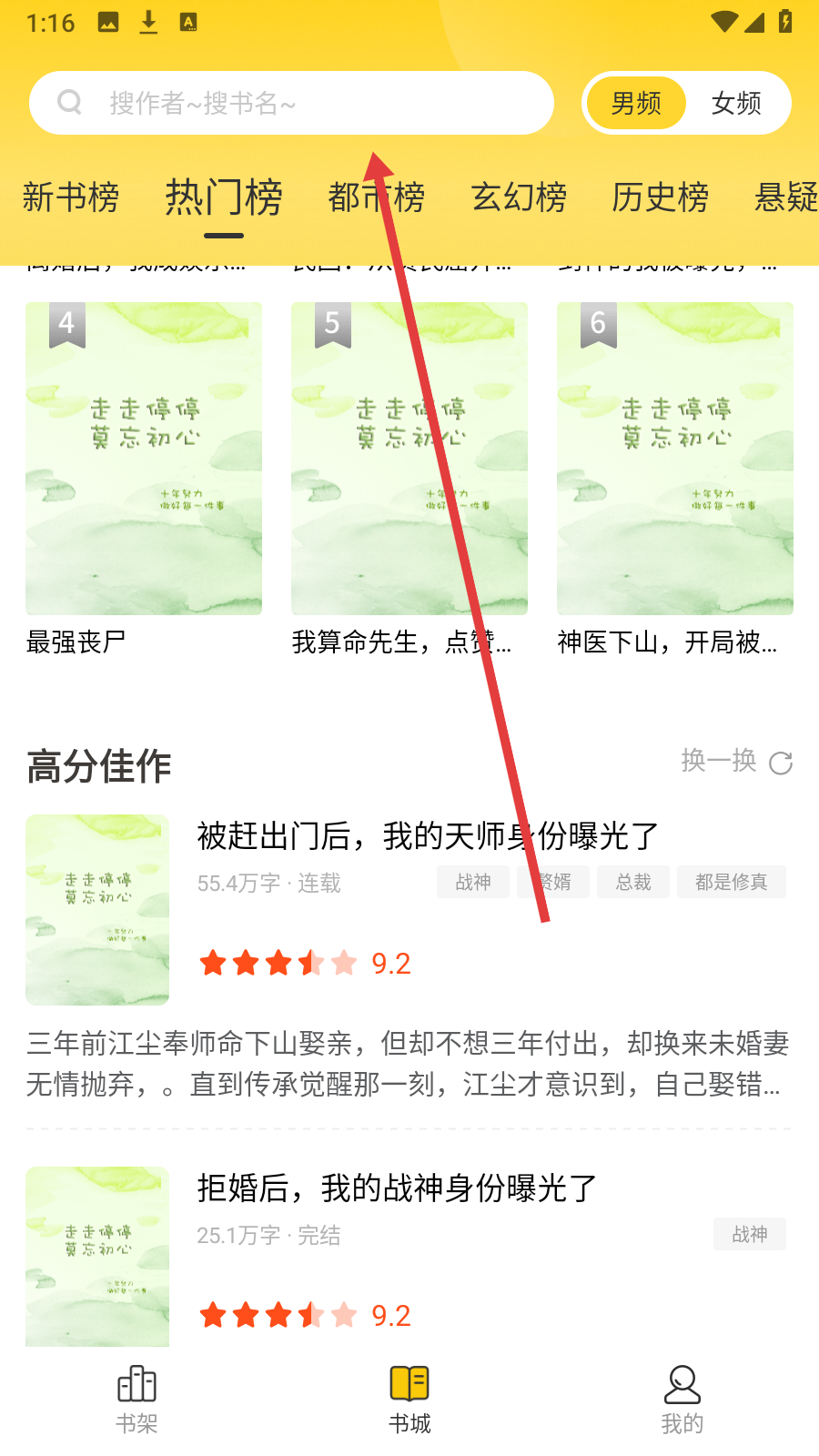Switch to the 新书榜 tab
The height and width of the screenshot is (1456, 819).
pos(71,197)
